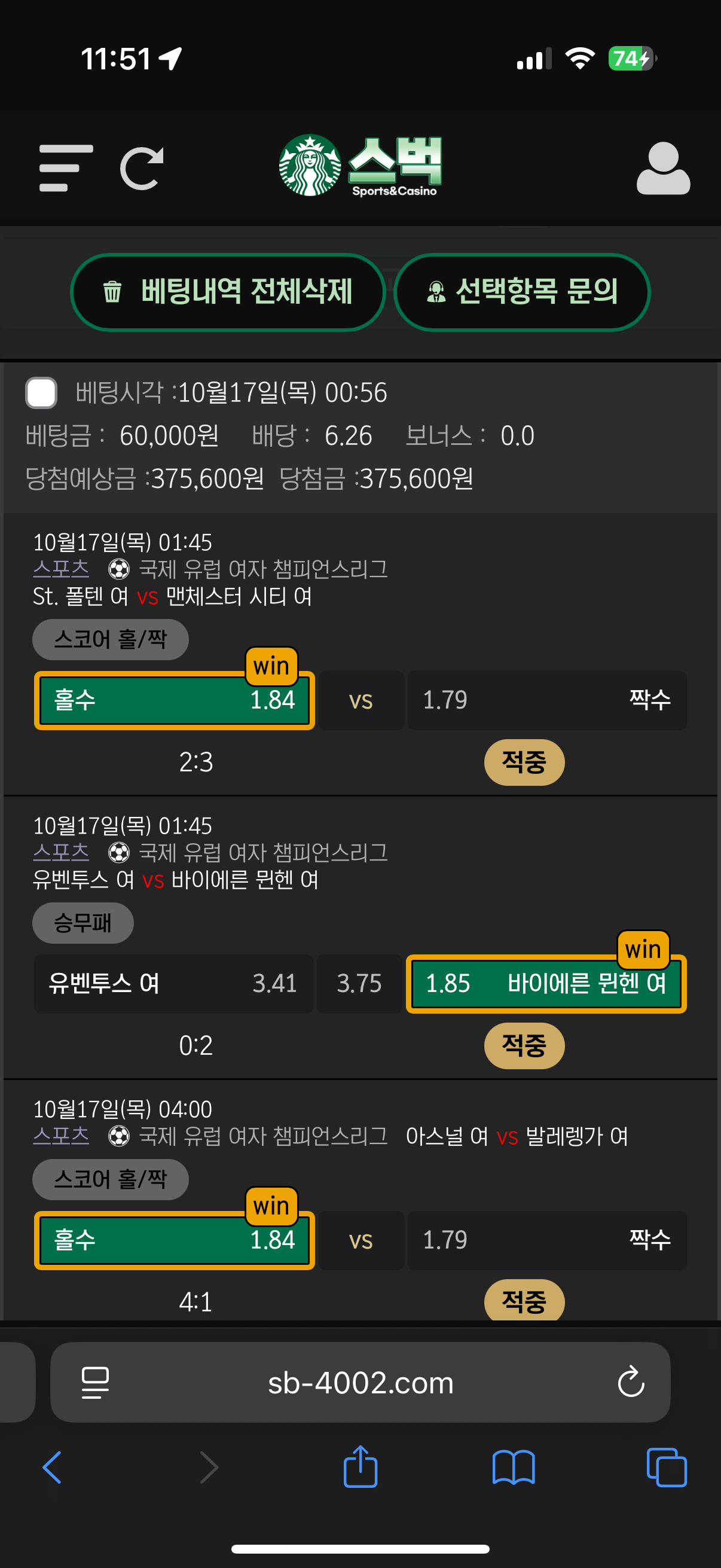Check the bet selection checkbox
721x1568 pixels.
[41, 392]
